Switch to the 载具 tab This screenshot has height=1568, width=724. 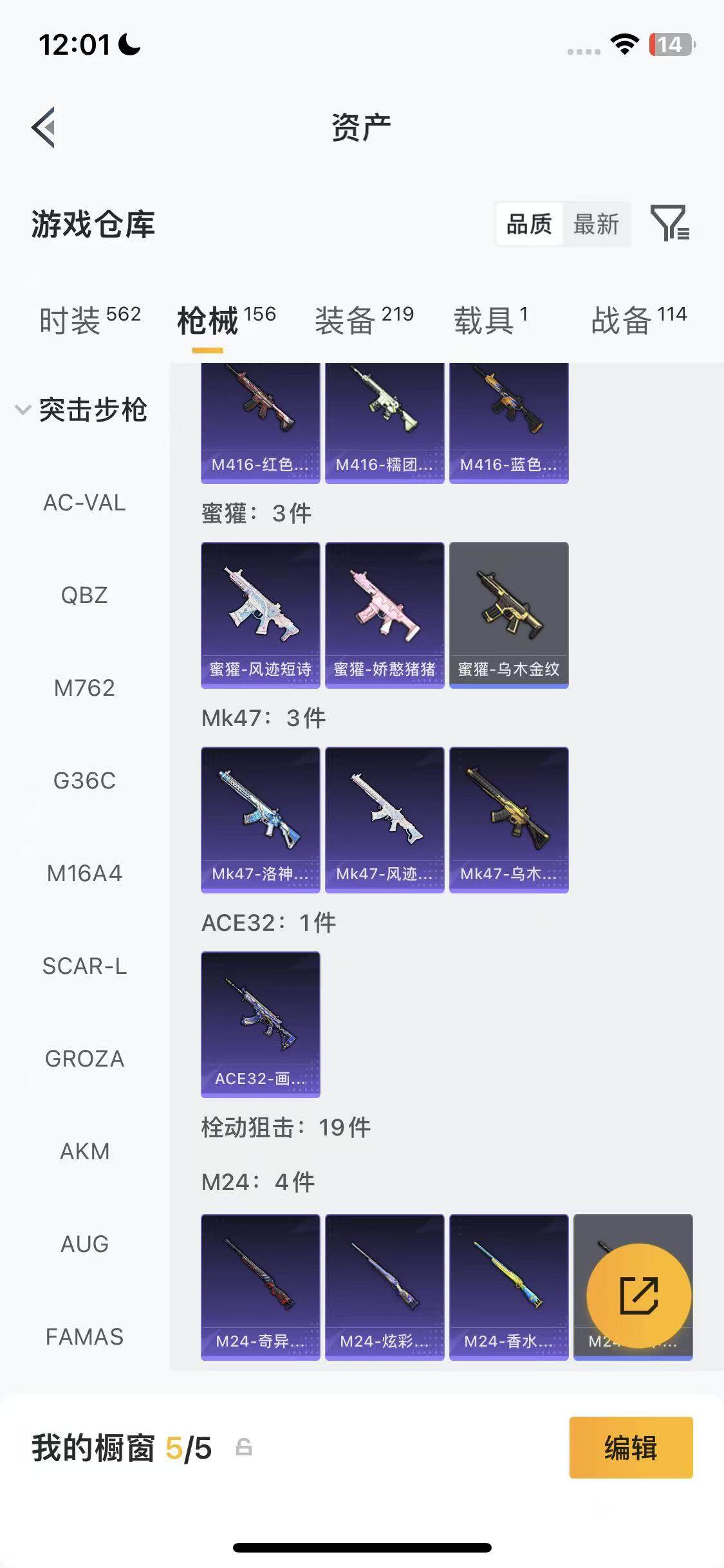pos(490,320)
